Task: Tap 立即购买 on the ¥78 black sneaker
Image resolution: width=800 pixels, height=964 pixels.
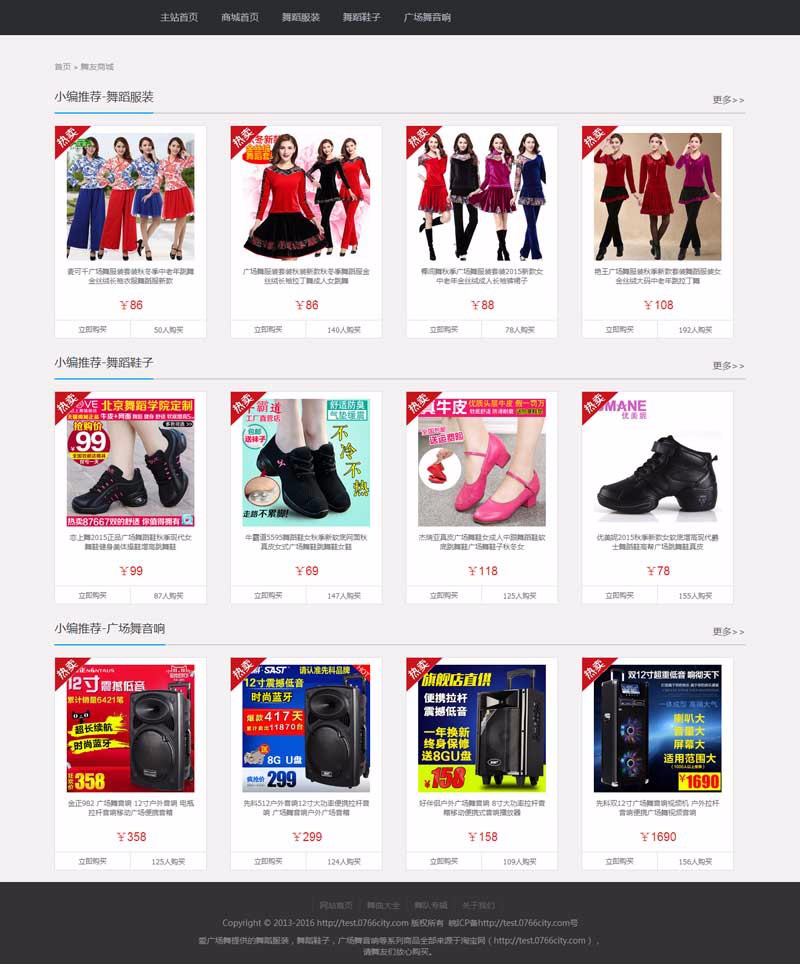Action: (x=620, y=595)
